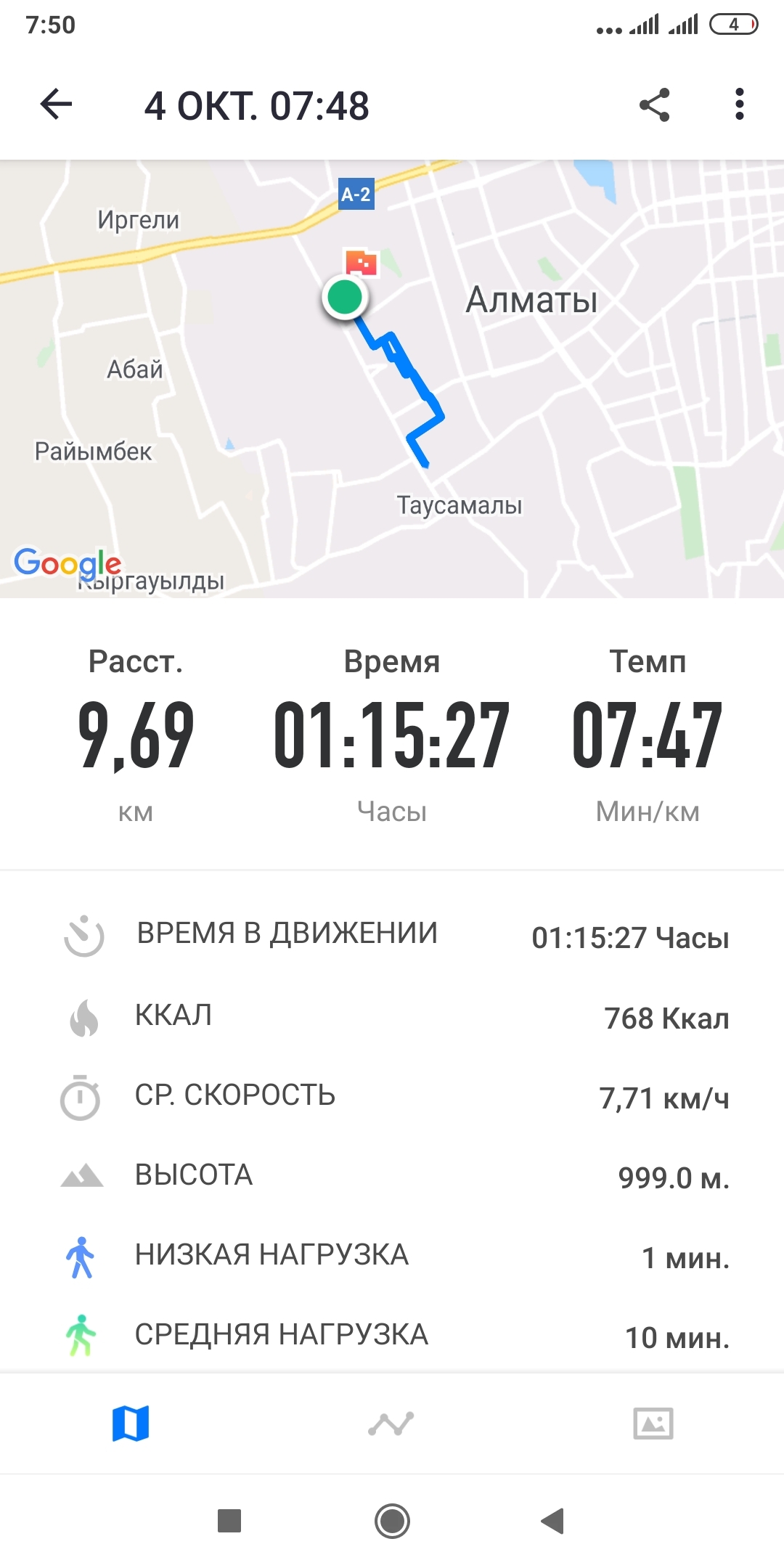Screen dimensions: 784x1568
Task: Open recent apps with square button
Action: pyautogui.click(x=229, y=1520)
